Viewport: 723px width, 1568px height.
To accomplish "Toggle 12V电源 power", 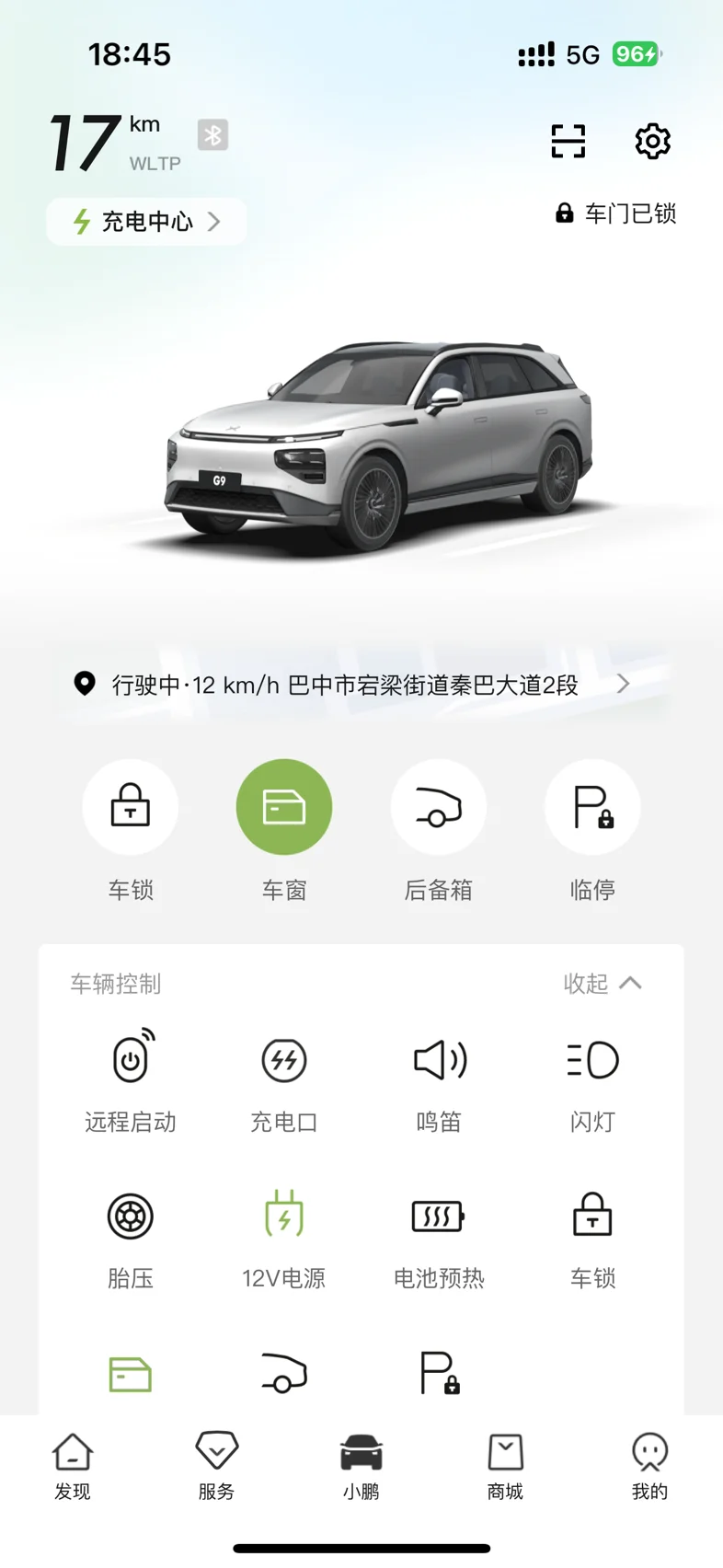I will coord(284,1238).
